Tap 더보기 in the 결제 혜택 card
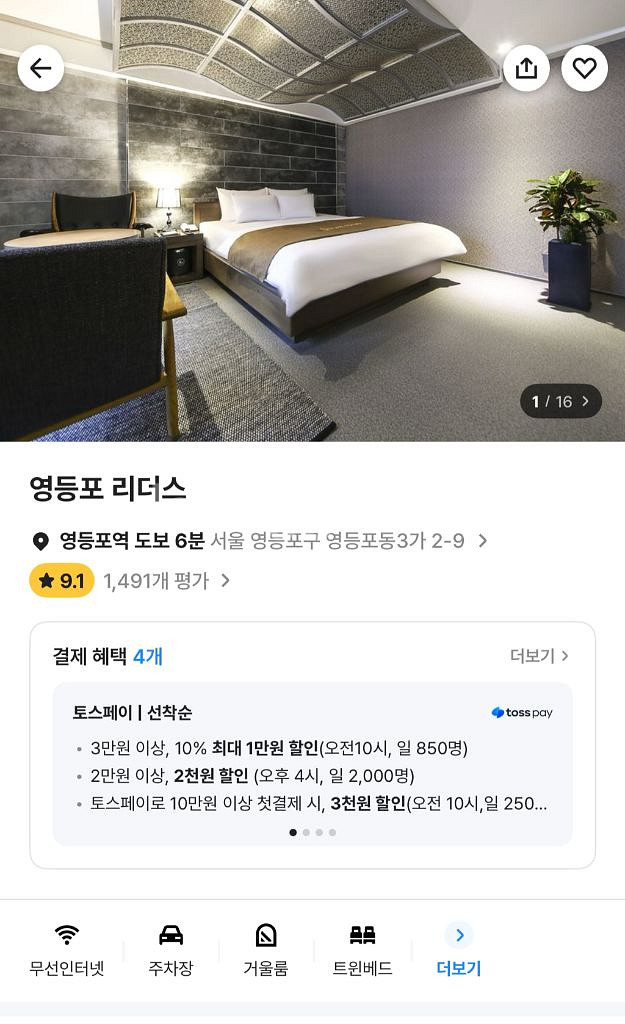The height and width of the screenshot is (1024, 625). tap(539, 656)
